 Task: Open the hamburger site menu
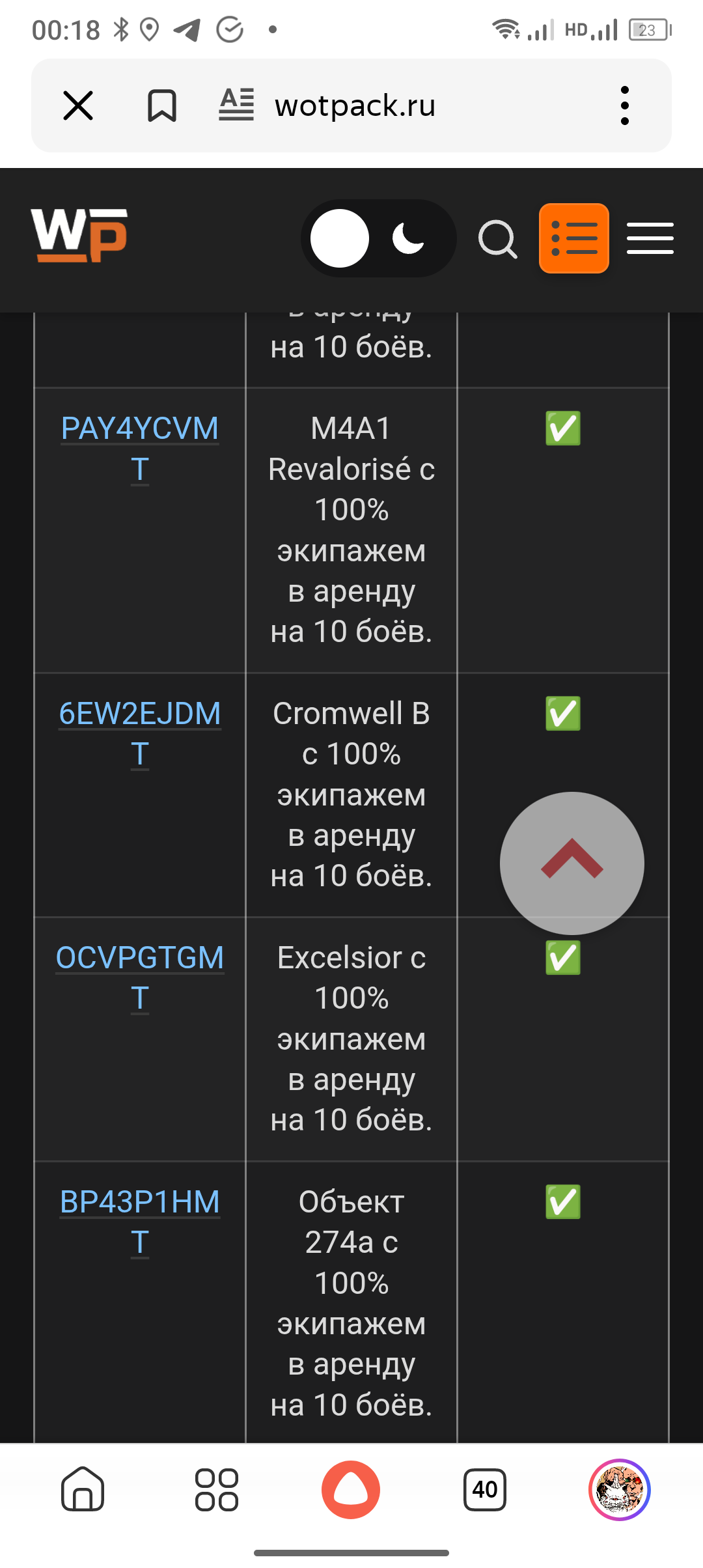[650, 238]
